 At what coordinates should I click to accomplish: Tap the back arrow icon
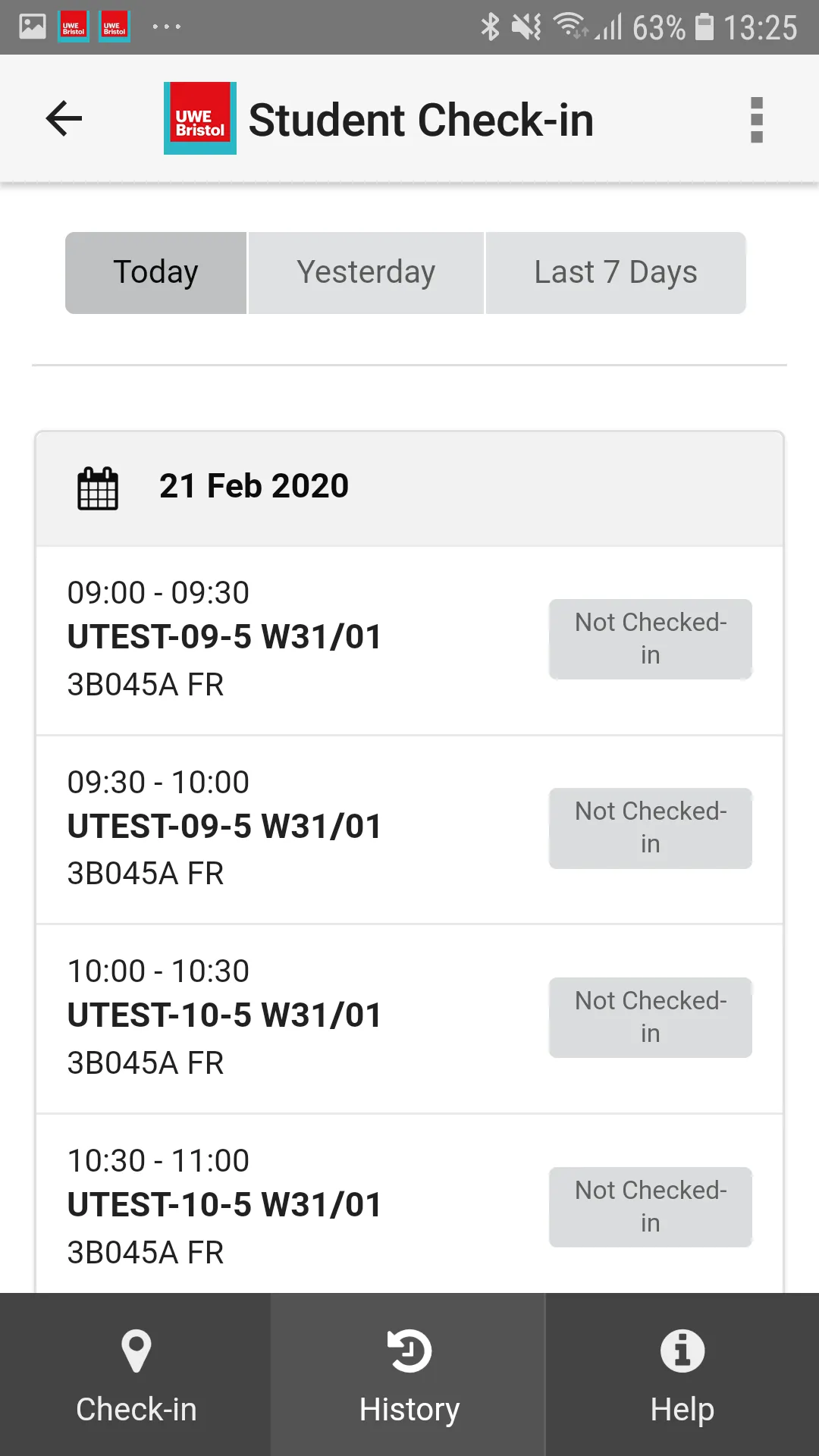click(64, 118)
